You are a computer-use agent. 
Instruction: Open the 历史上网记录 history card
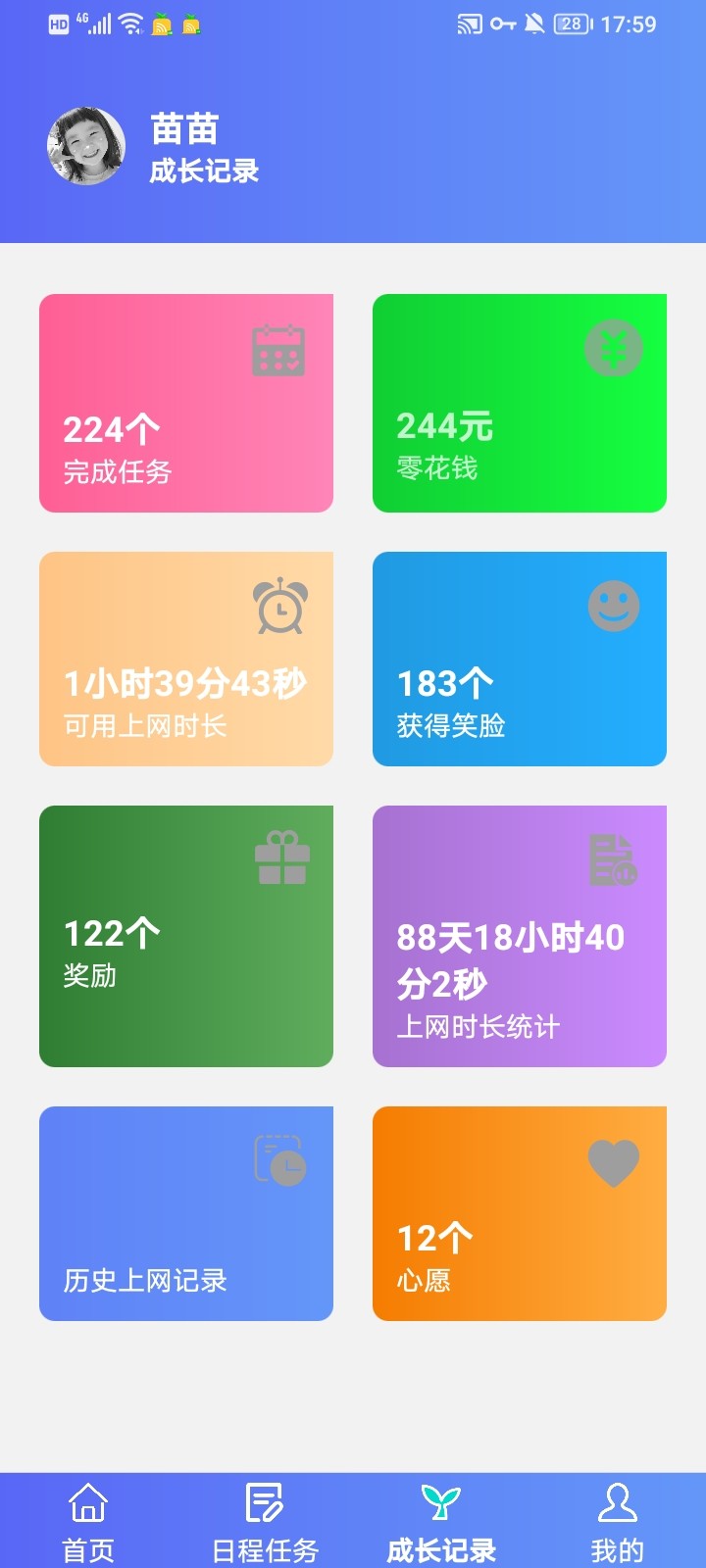click(x=186, y=1213)
